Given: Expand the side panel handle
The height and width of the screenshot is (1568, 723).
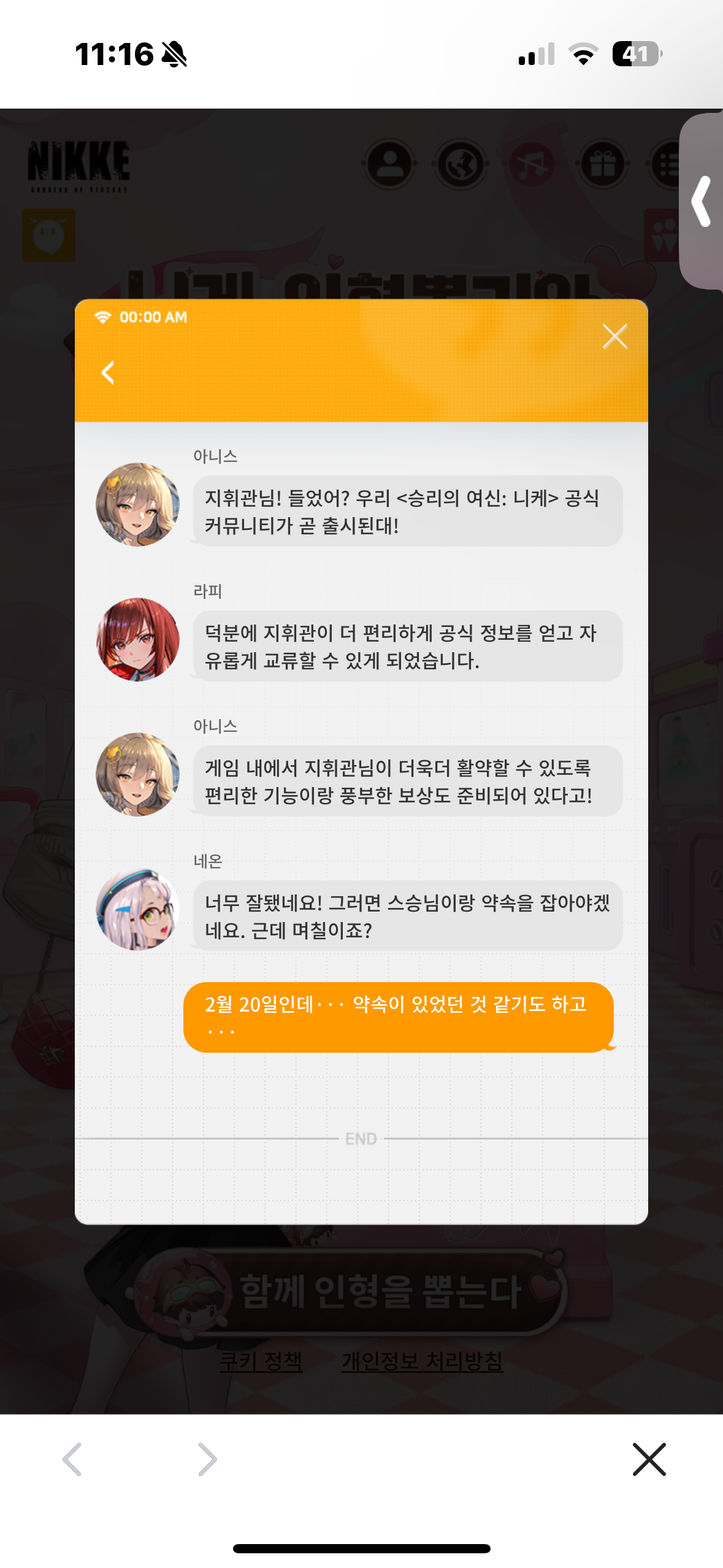Looking at the screenshot, I should [x=702, y=201].
